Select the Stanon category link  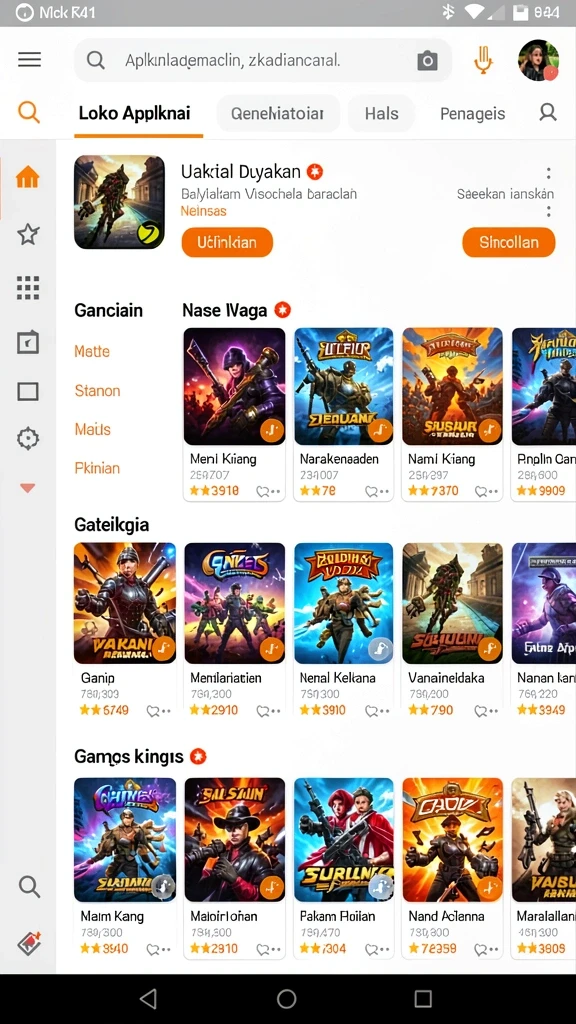click(97, 391)
